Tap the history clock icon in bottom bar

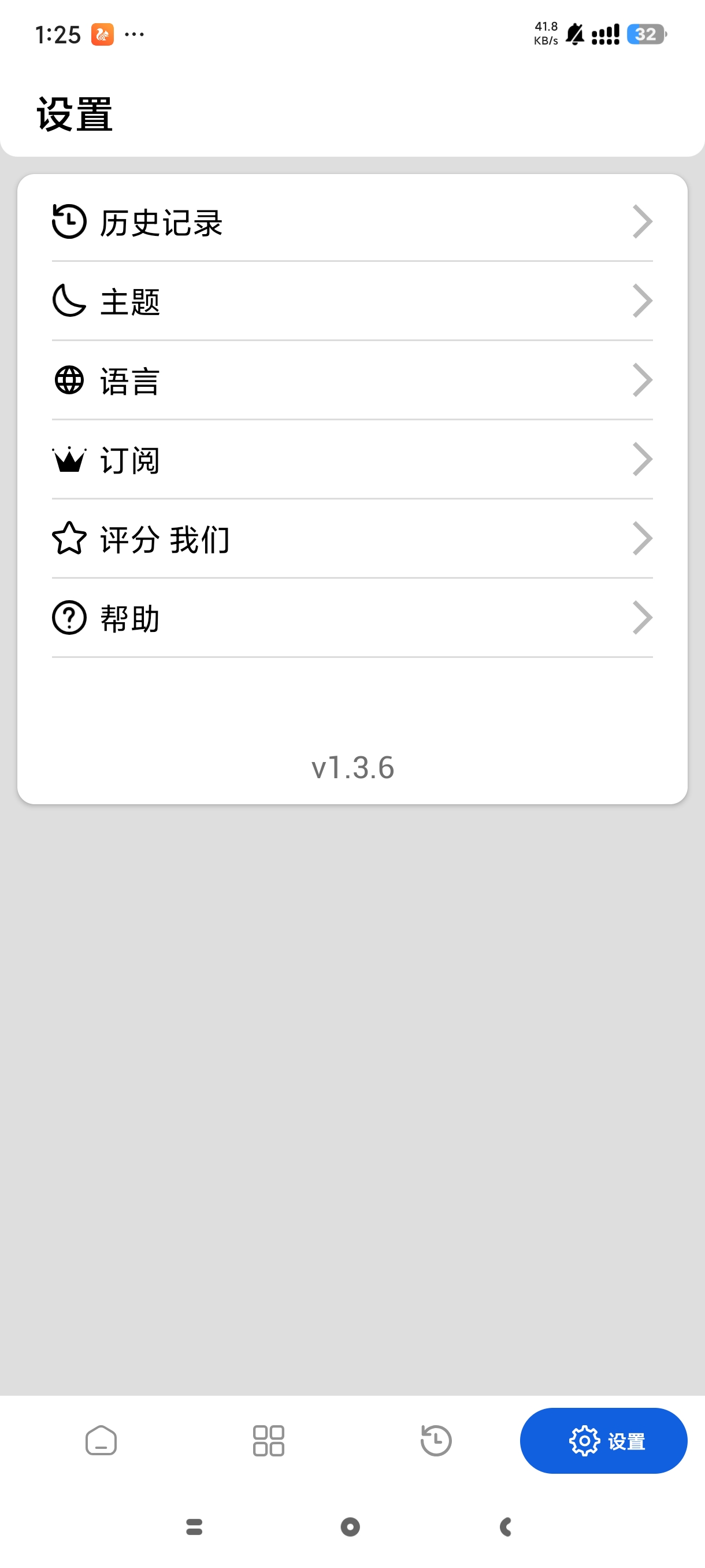(435, 1440)
